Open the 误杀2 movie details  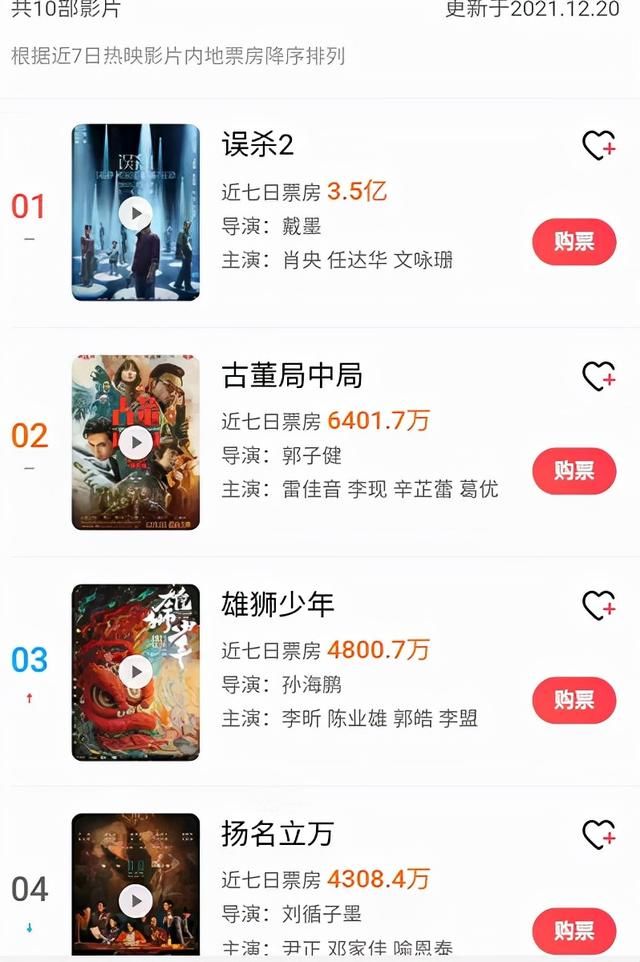(x=257, y=145)
